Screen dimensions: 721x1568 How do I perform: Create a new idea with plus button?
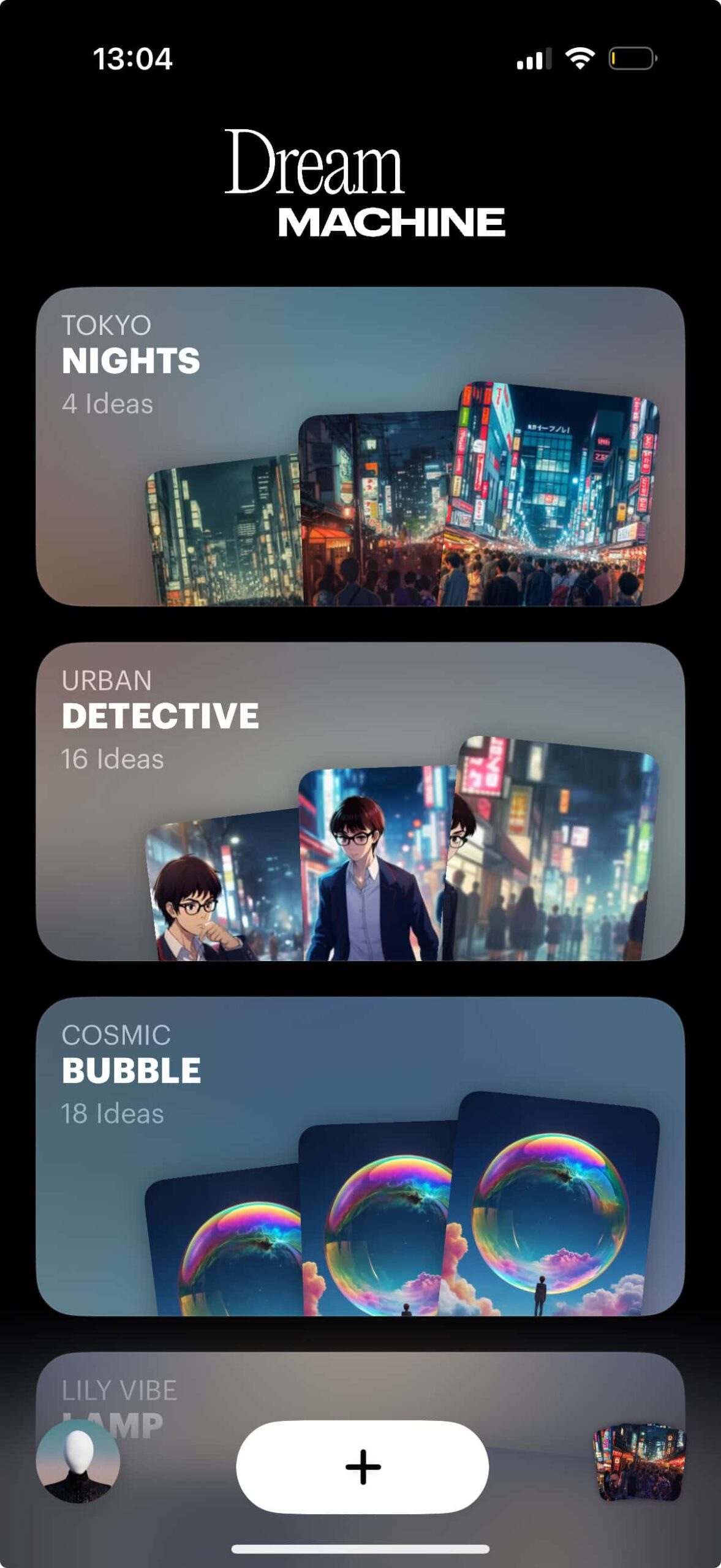(x=362, y=1467)
